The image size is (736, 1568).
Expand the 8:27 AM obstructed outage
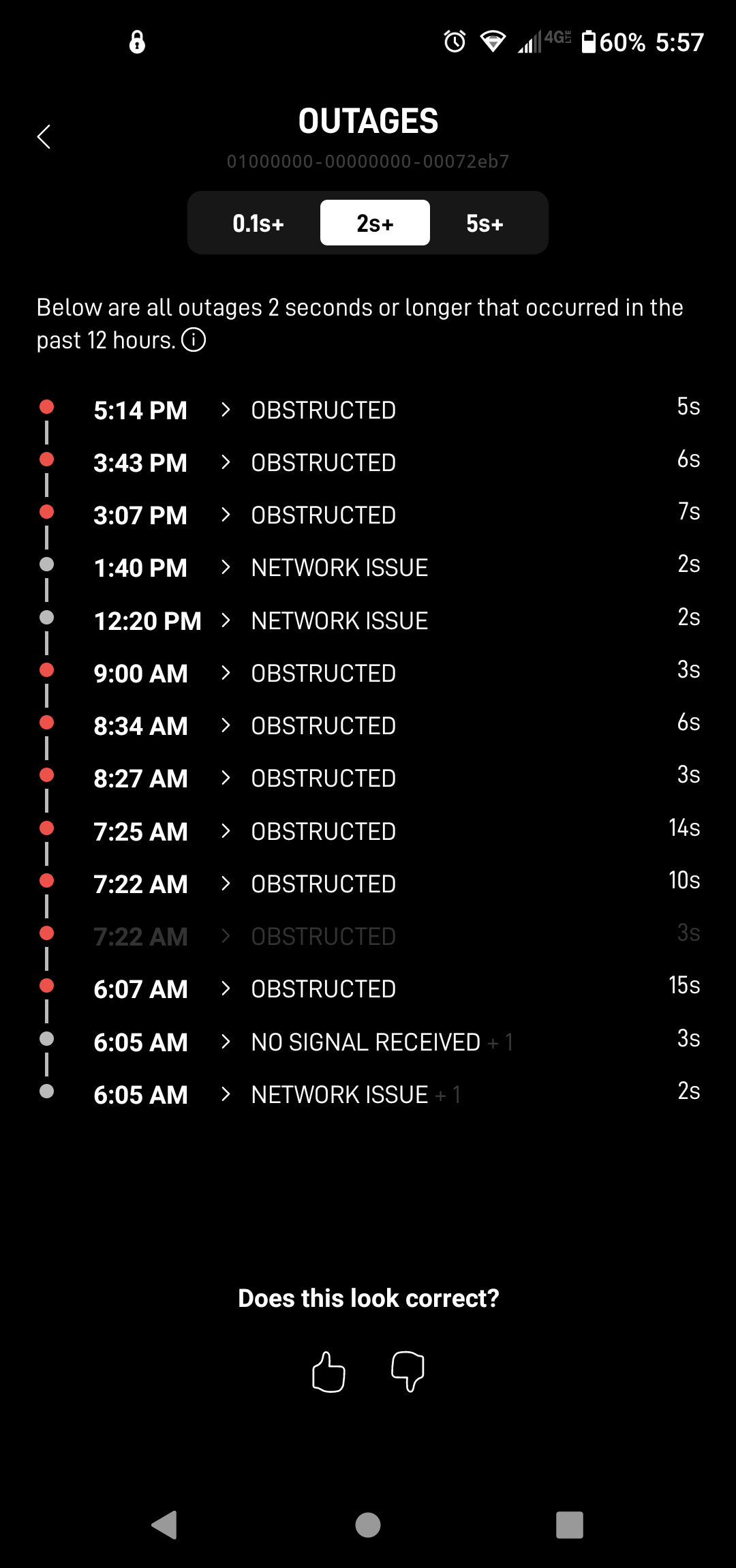click(226, 778)
